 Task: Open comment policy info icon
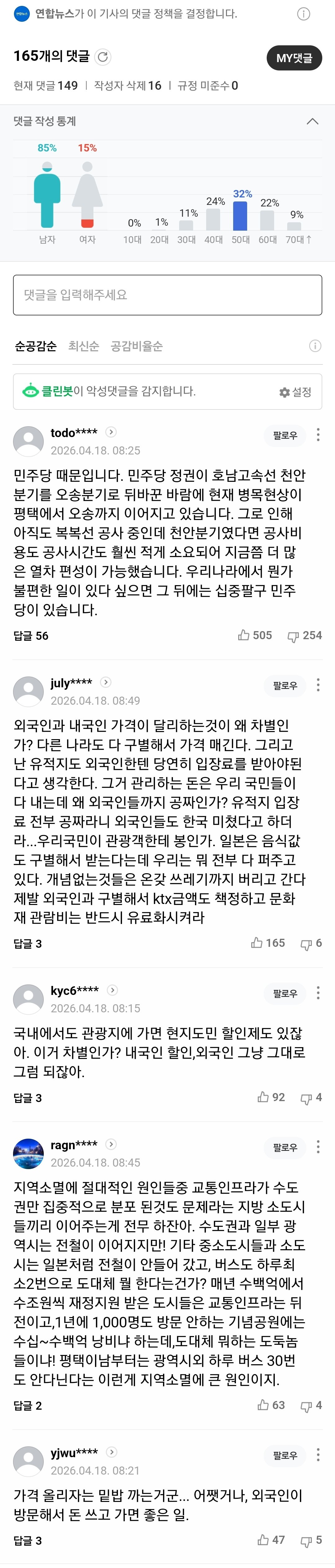303,14
